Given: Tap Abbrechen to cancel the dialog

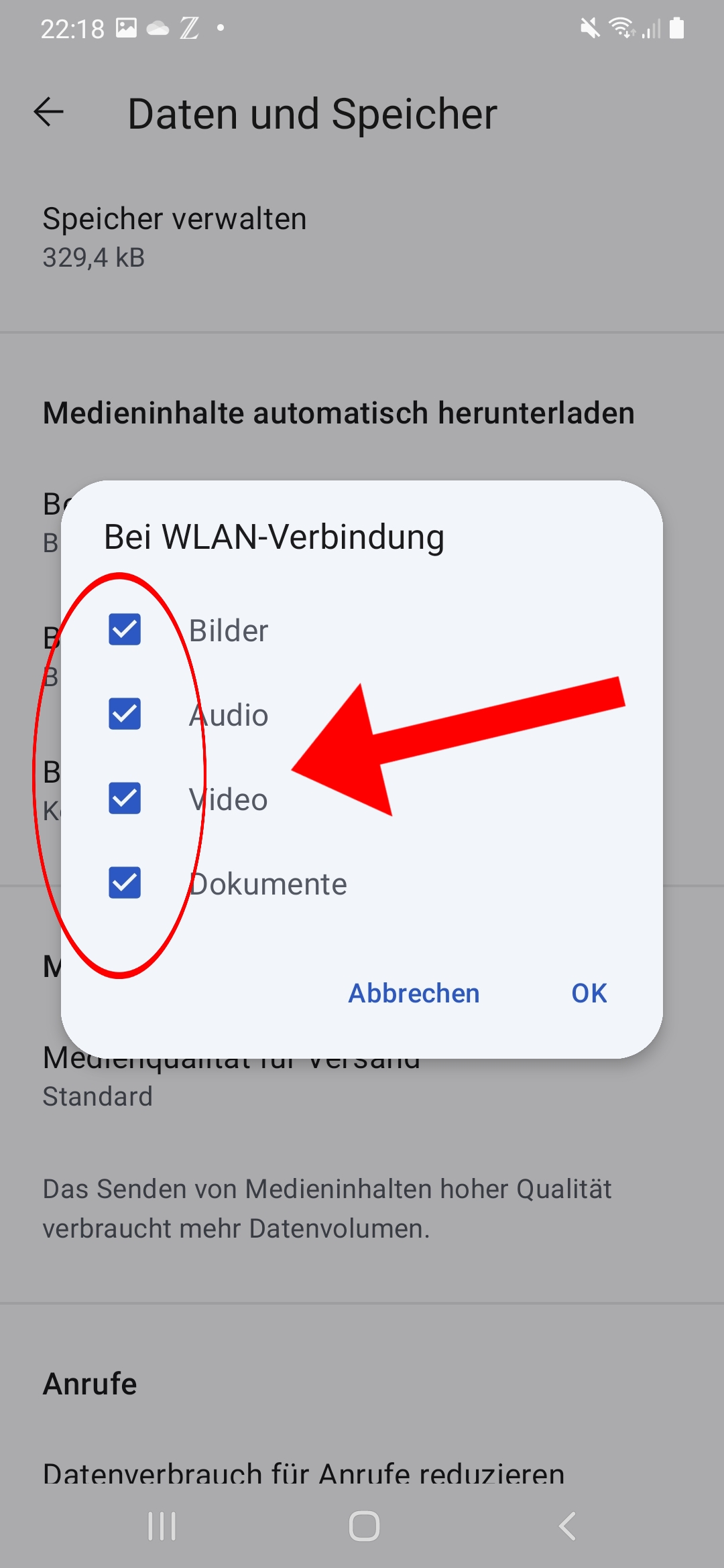Looking at the screenshot, I should [x=414, y=993].
